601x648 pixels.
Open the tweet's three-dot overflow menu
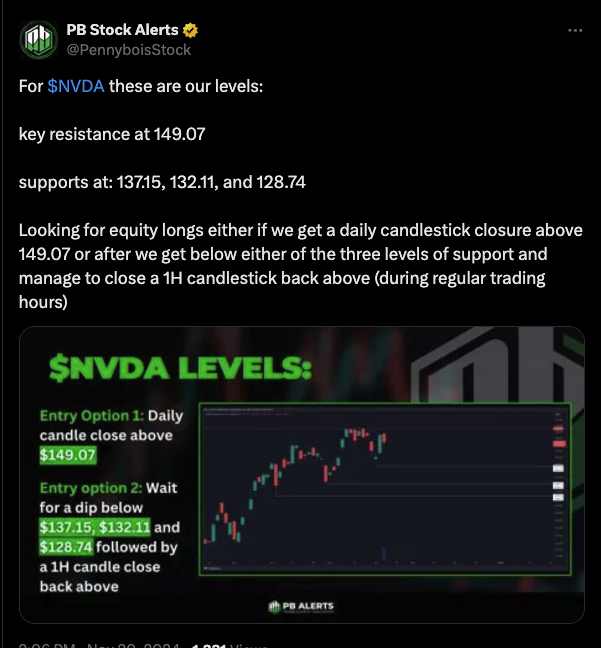point(574,31)
